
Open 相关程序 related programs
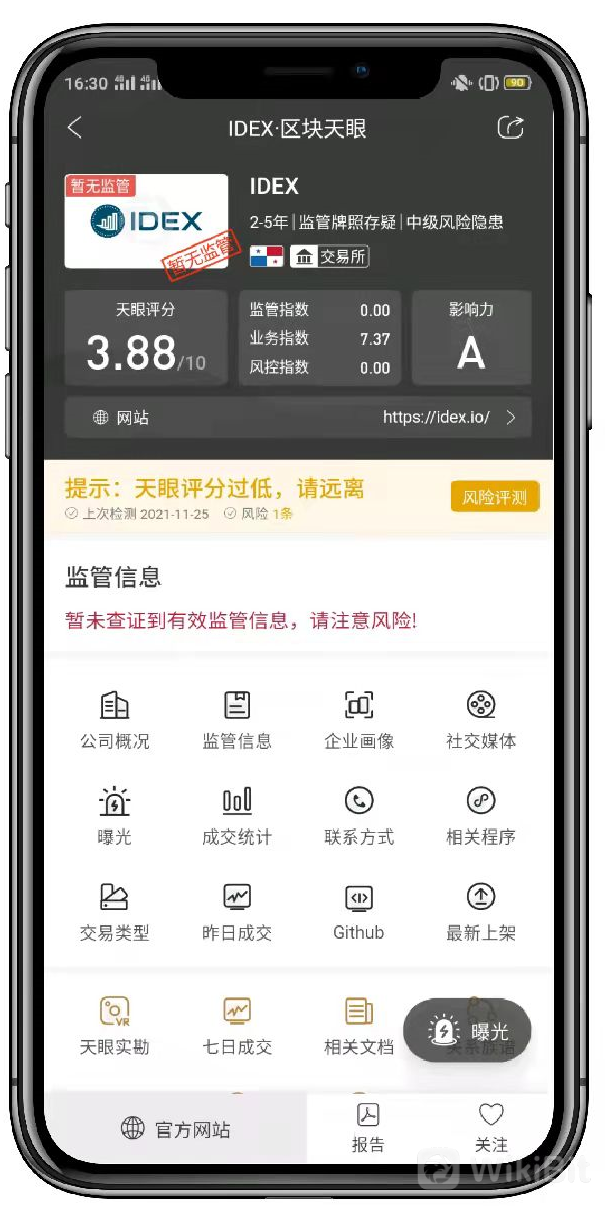[481, 815]
